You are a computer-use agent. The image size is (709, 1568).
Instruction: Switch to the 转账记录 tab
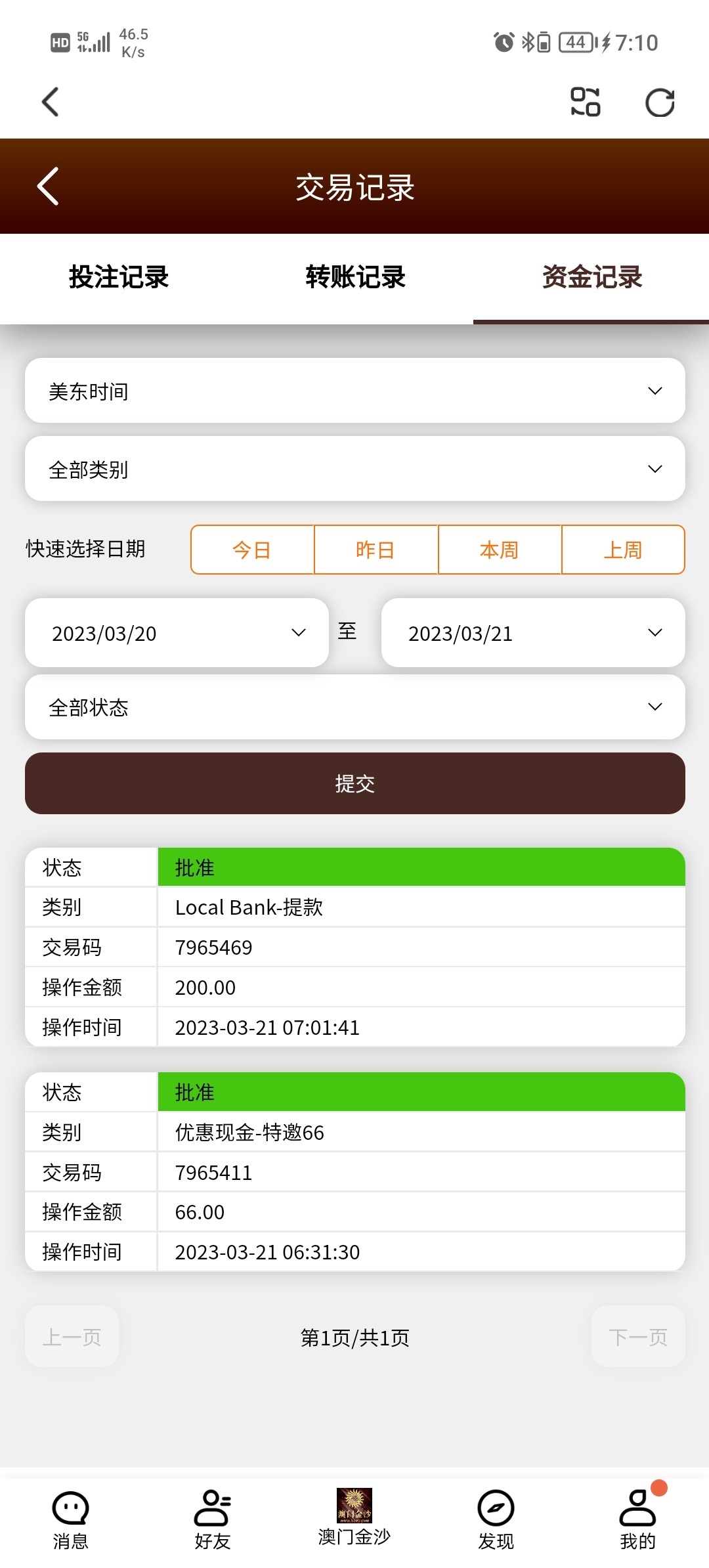[355, 277]
